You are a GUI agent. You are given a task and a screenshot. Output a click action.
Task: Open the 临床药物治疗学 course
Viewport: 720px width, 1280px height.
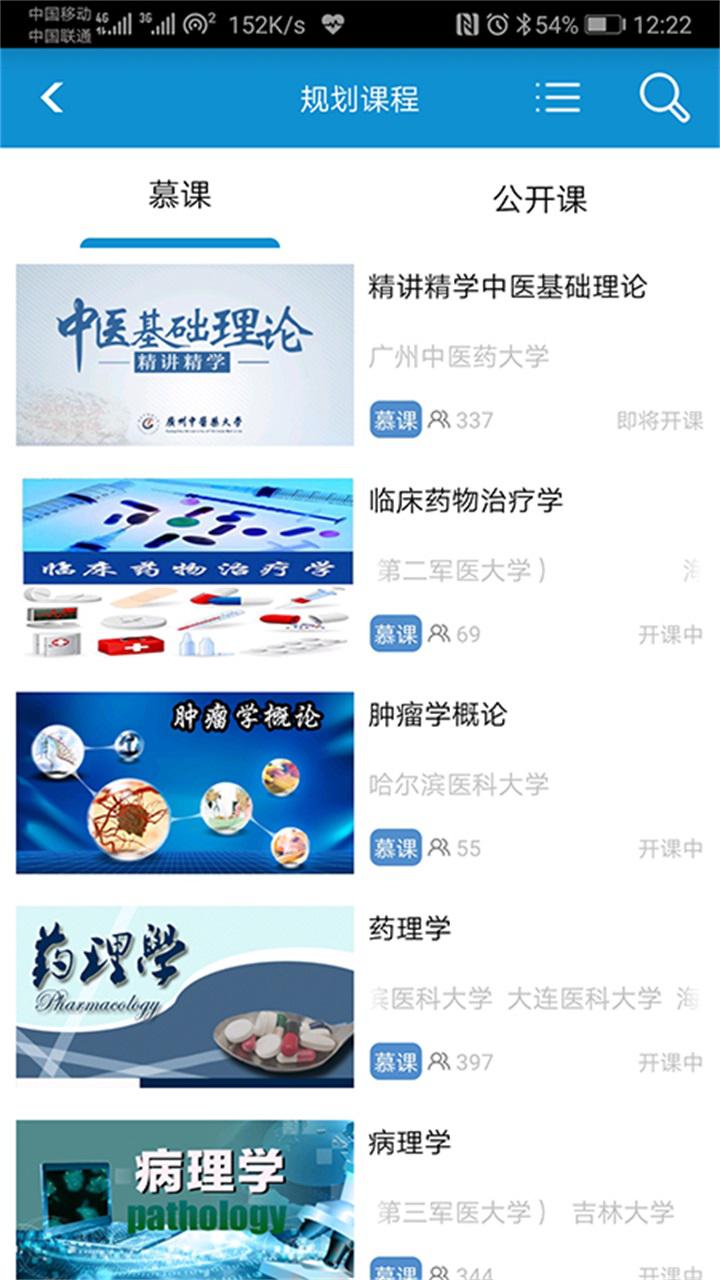click(360, 568)
